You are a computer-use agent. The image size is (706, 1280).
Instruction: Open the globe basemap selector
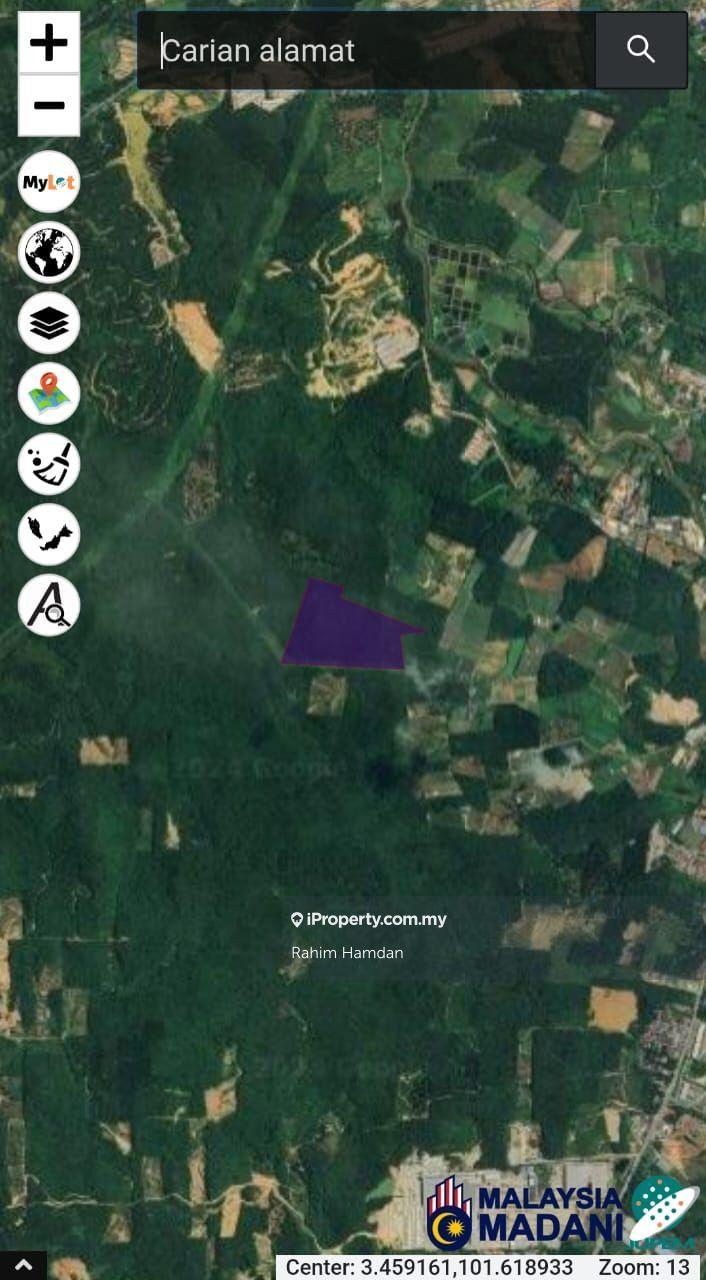tap(49, 252)
